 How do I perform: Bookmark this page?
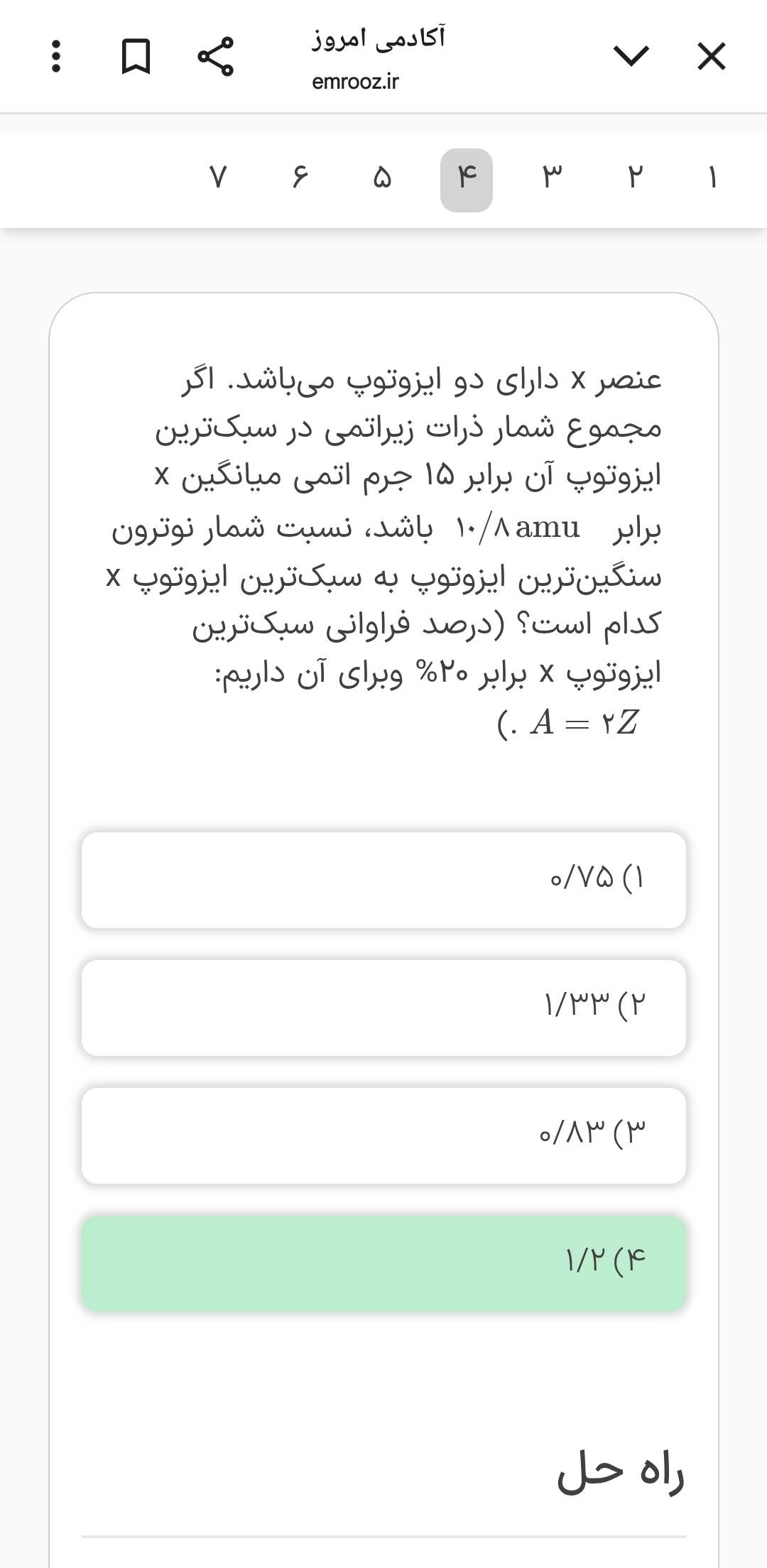pyautogui.click(x=136, y=57)
